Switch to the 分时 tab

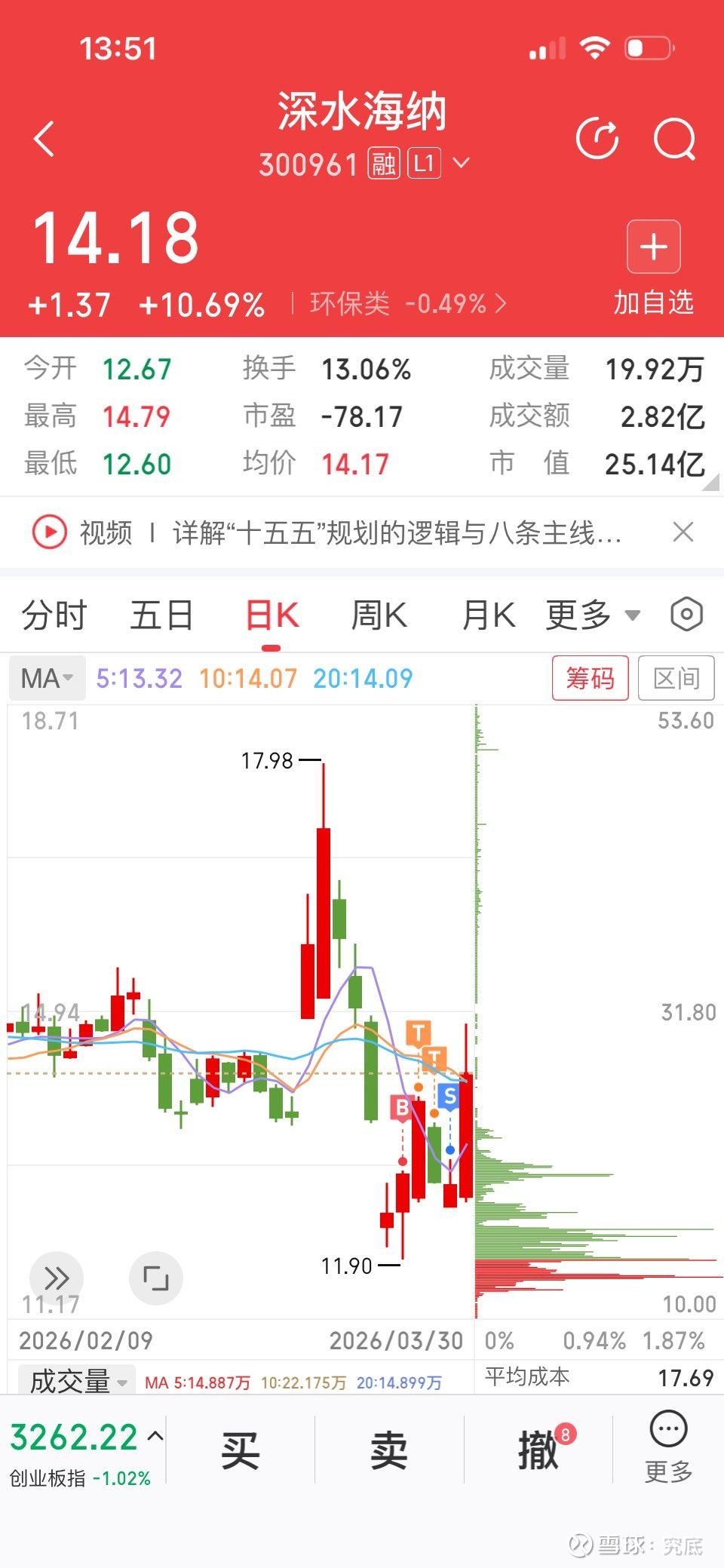tap(54, 615)
